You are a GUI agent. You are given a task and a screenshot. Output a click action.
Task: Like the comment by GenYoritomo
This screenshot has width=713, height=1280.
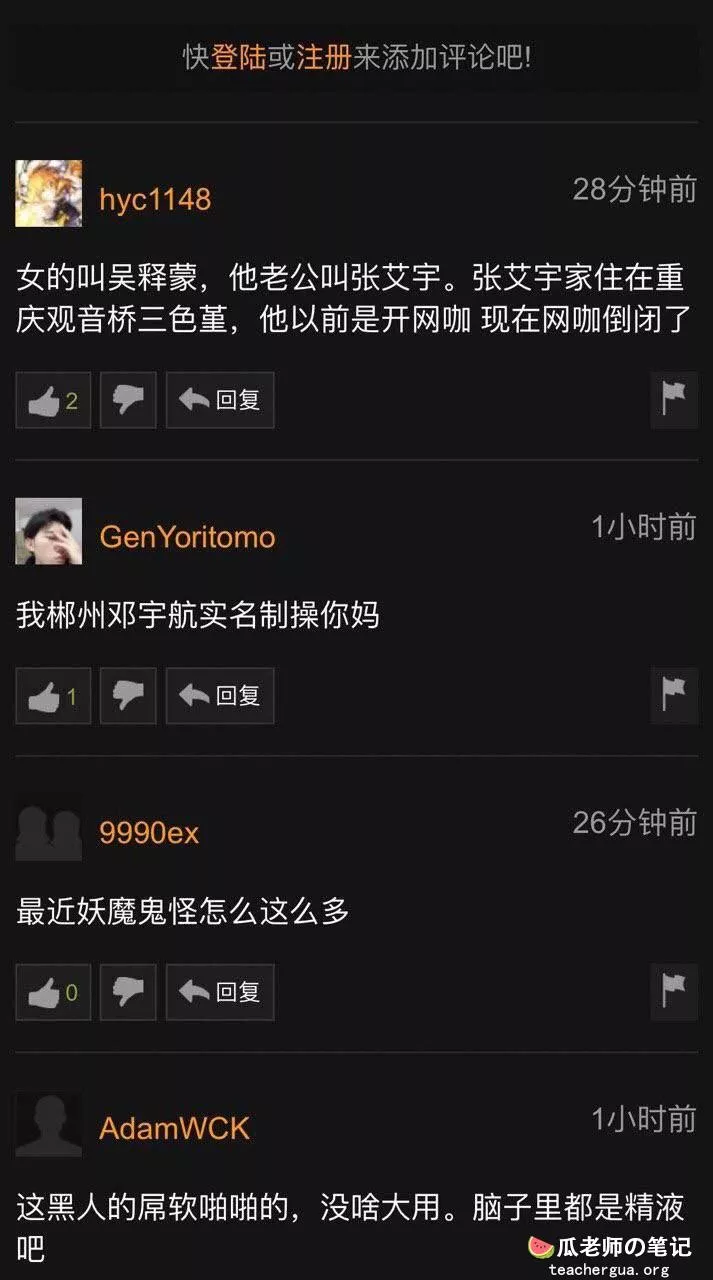tap(53, 697)
